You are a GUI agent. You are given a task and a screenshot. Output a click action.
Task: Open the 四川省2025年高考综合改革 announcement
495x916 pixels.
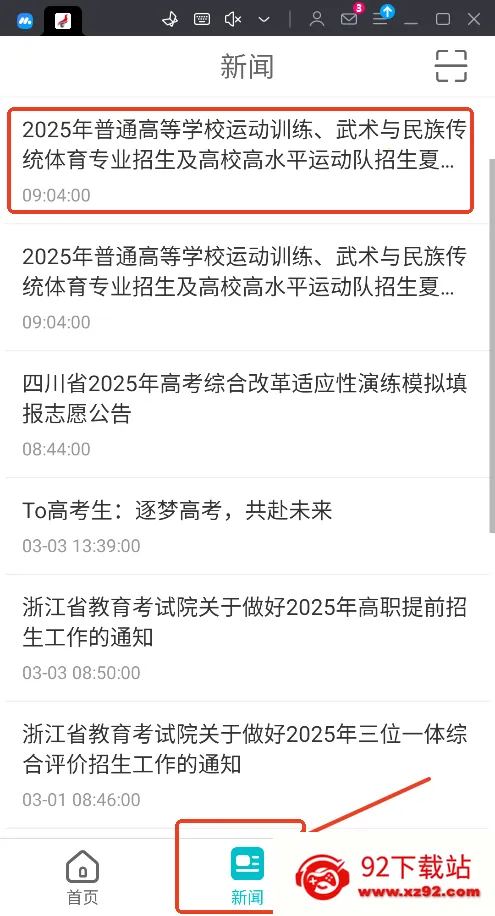pos(245,414)
